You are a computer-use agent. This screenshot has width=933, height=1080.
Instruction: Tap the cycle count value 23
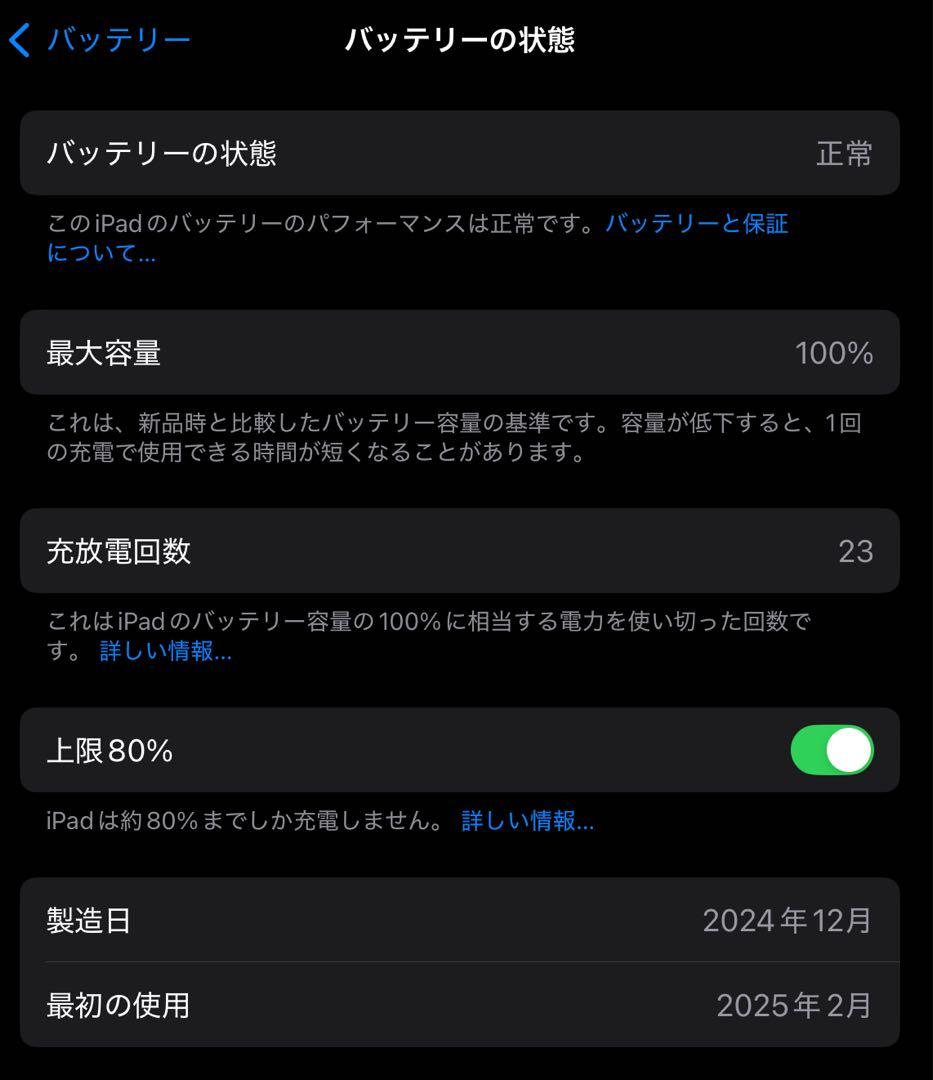(858, 550)
